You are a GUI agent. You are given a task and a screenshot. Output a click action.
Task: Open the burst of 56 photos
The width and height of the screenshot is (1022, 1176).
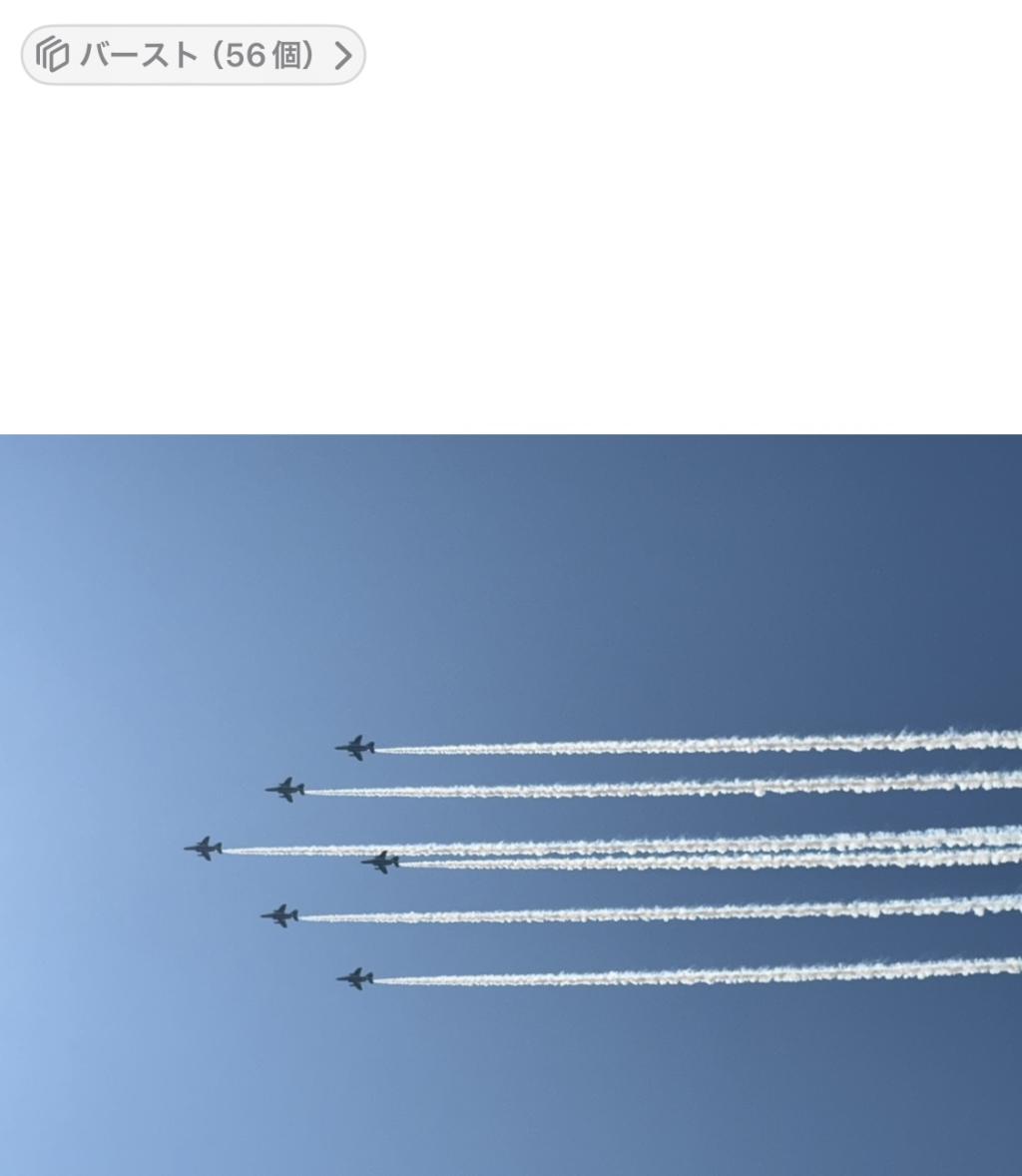[193, 55]
